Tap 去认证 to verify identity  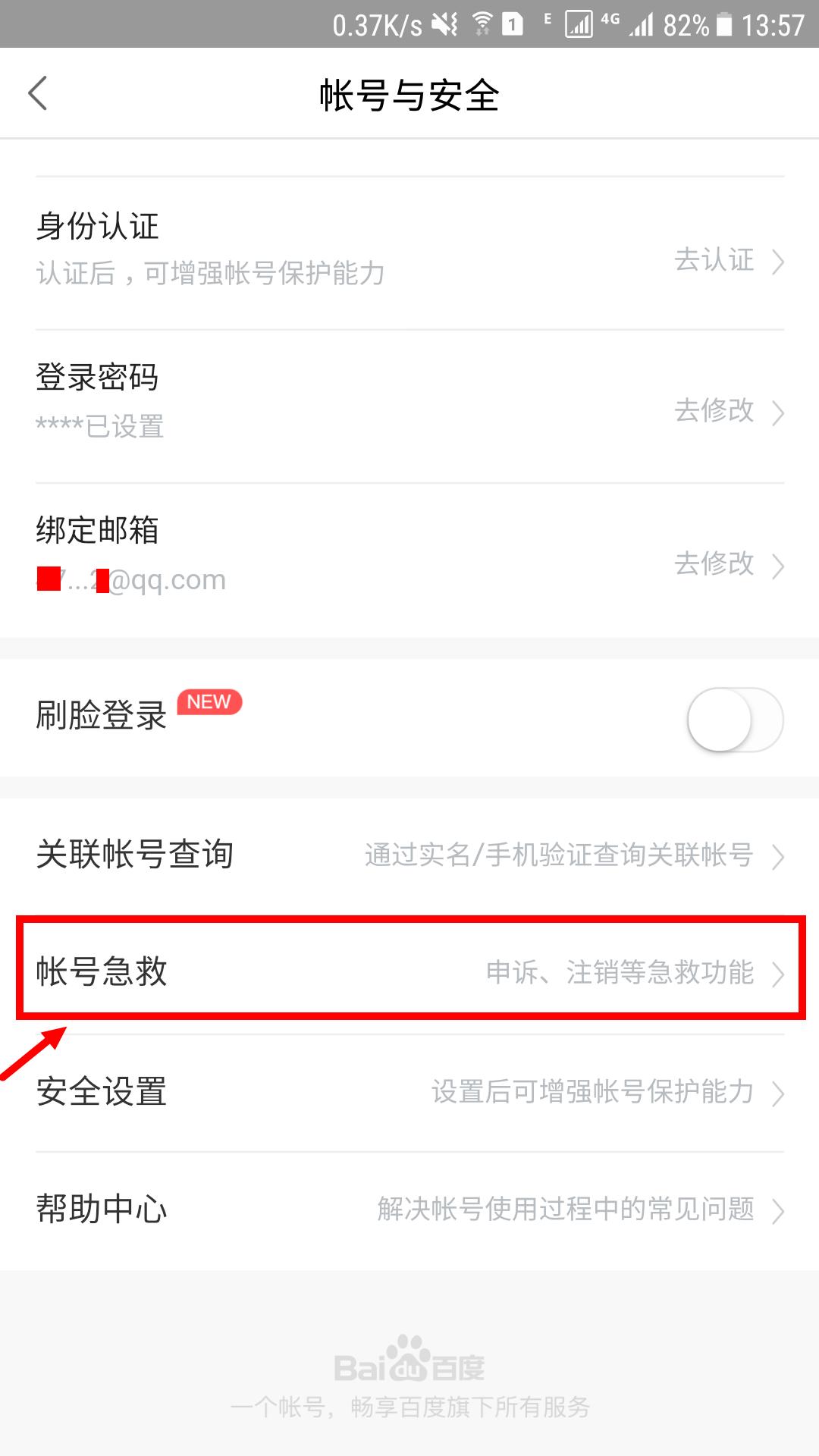coord(714,262)
